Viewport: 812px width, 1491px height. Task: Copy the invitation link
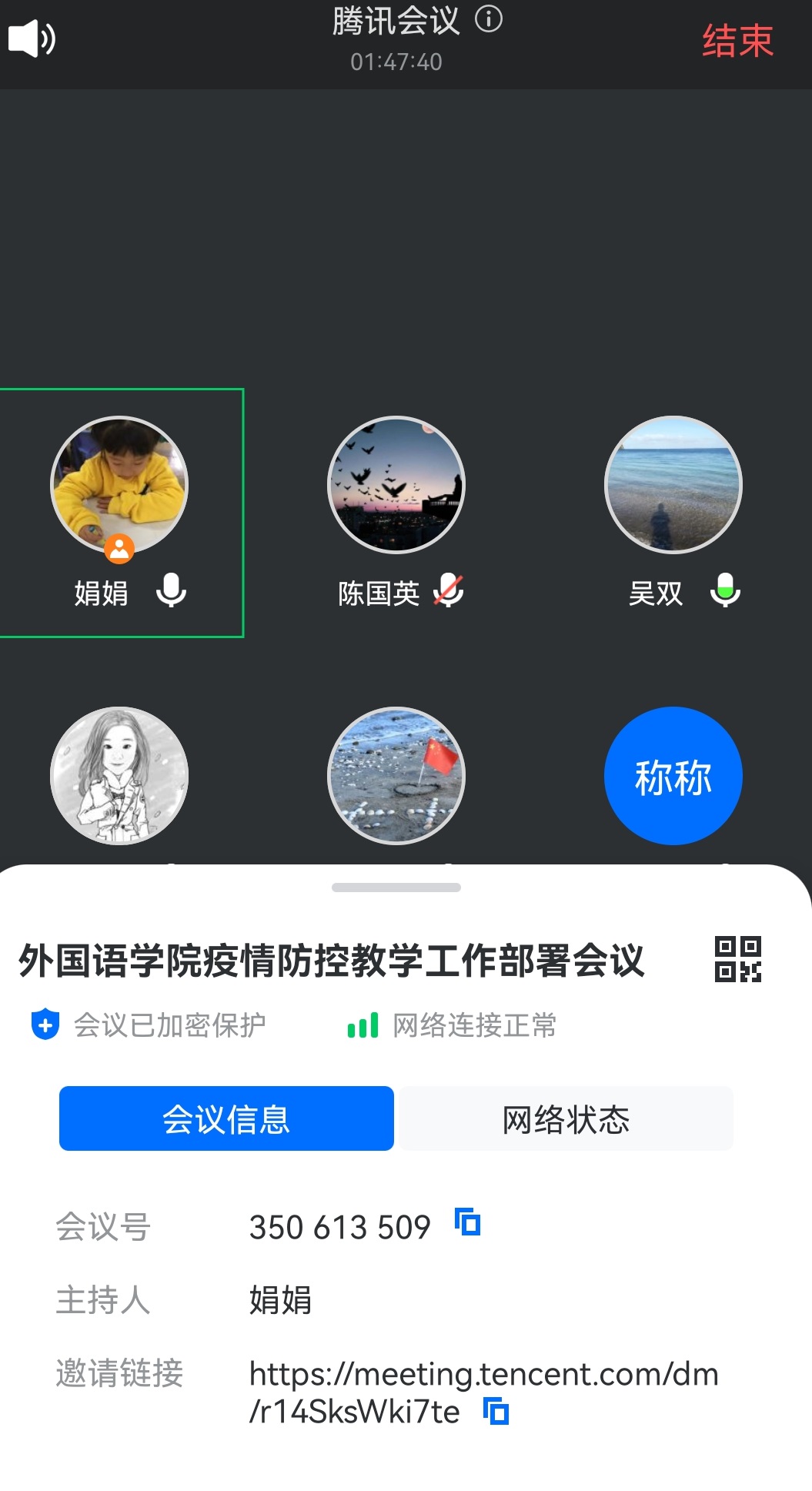(x=496, y=1411)
